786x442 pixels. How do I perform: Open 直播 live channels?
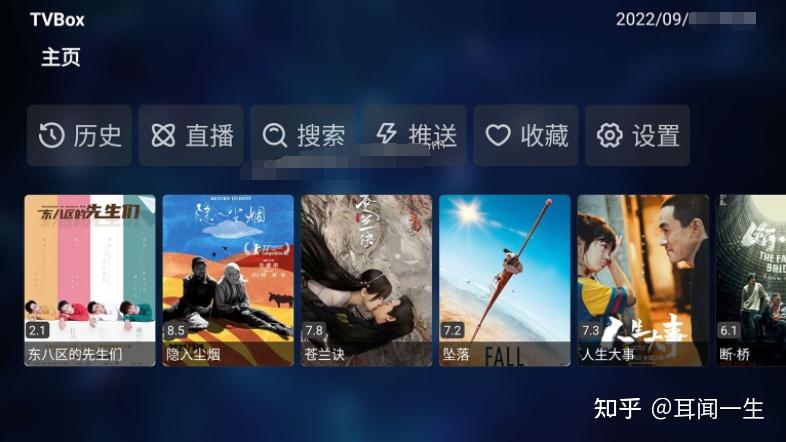point(191,136)
